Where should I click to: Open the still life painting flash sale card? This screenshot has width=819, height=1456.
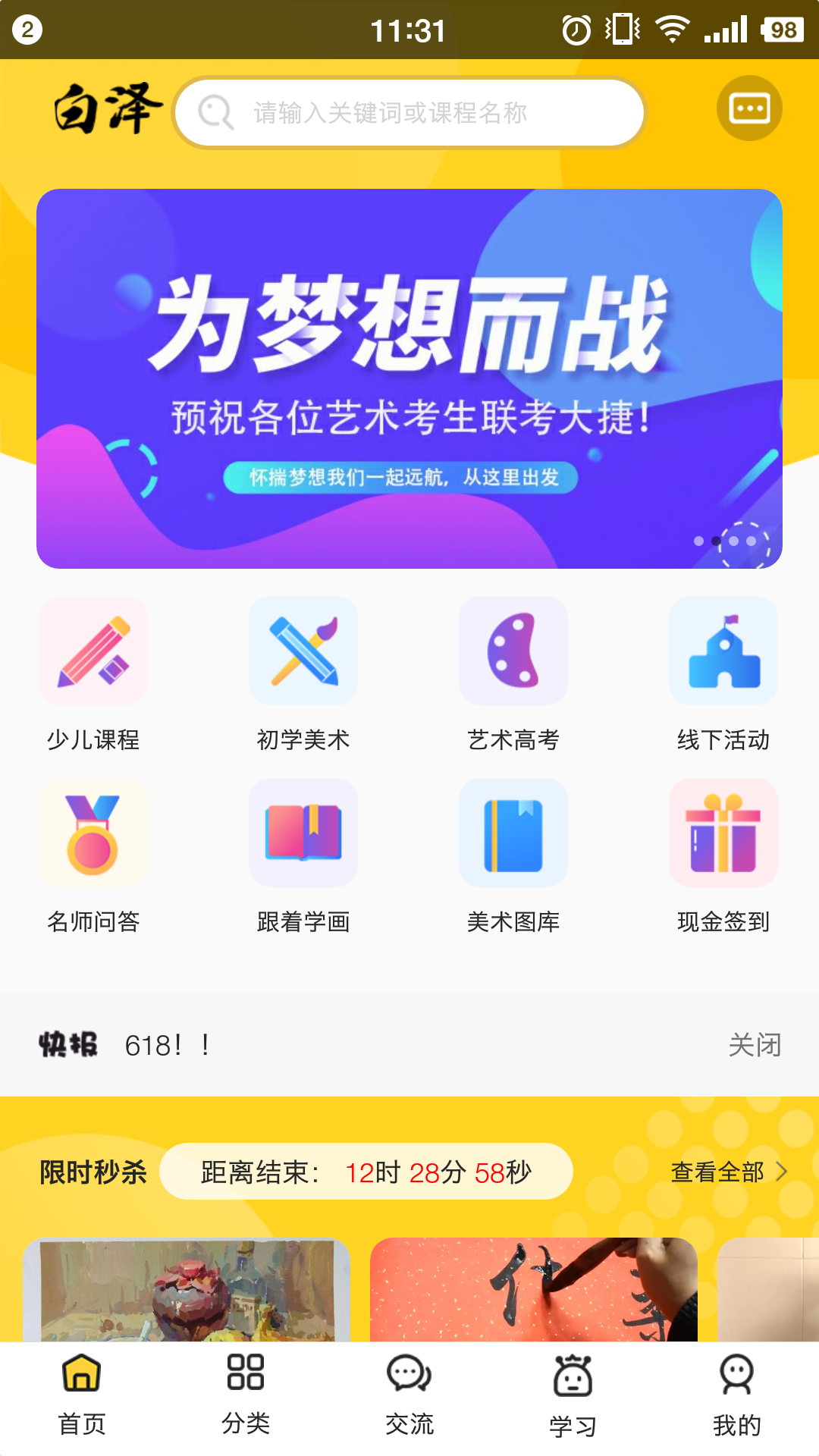187,1289
